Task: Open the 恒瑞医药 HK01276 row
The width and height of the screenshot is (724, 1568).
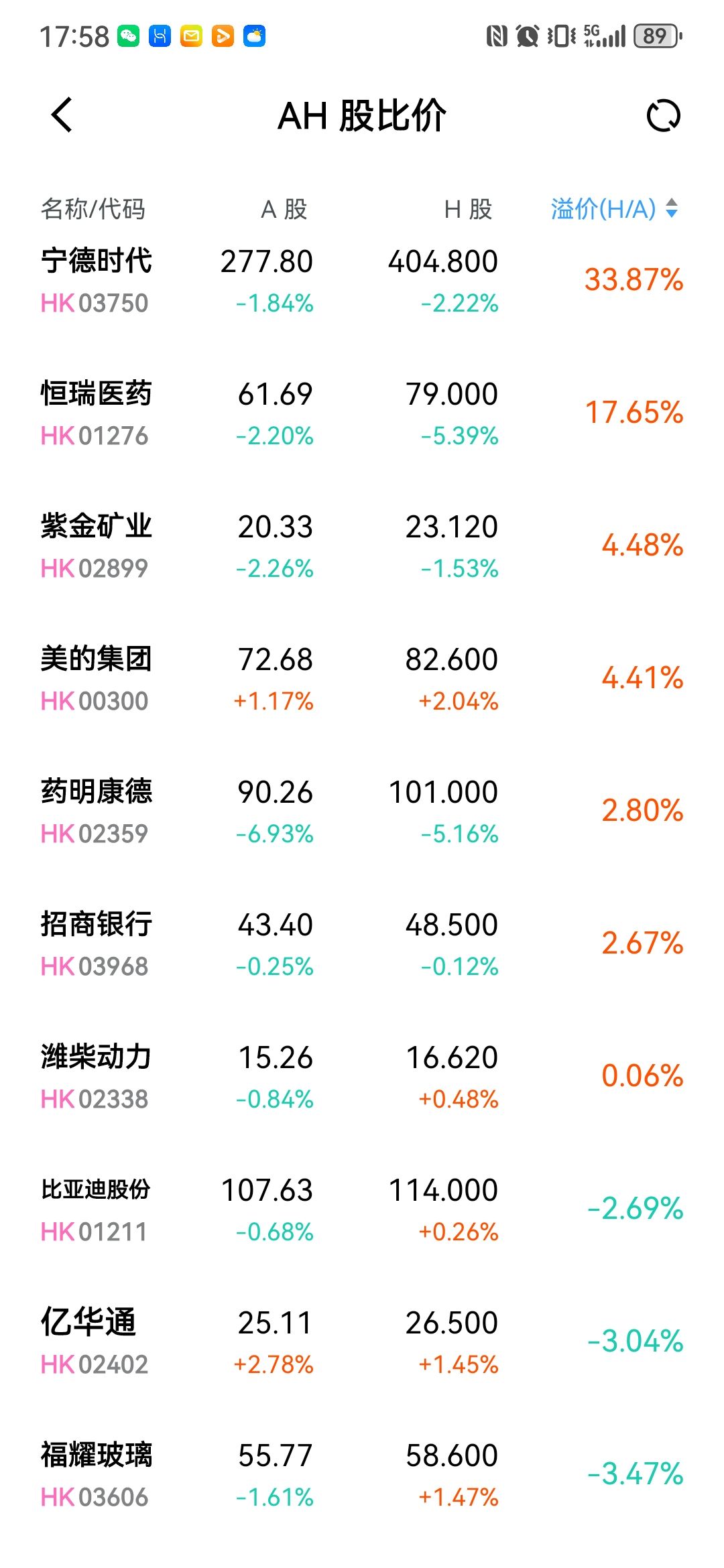Action: [362, 414]
